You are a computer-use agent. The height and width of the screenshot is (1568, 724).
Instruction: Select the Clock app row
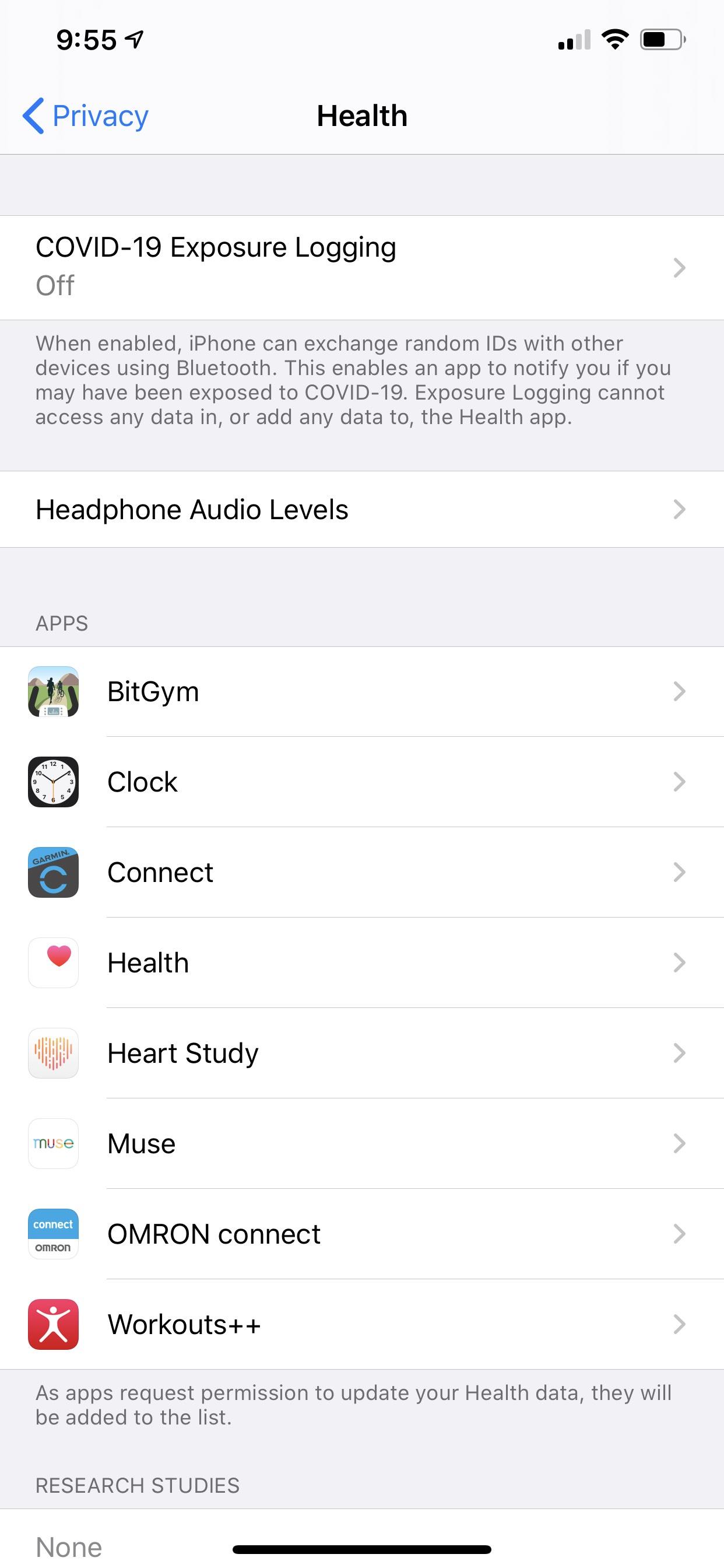point(361,782)
